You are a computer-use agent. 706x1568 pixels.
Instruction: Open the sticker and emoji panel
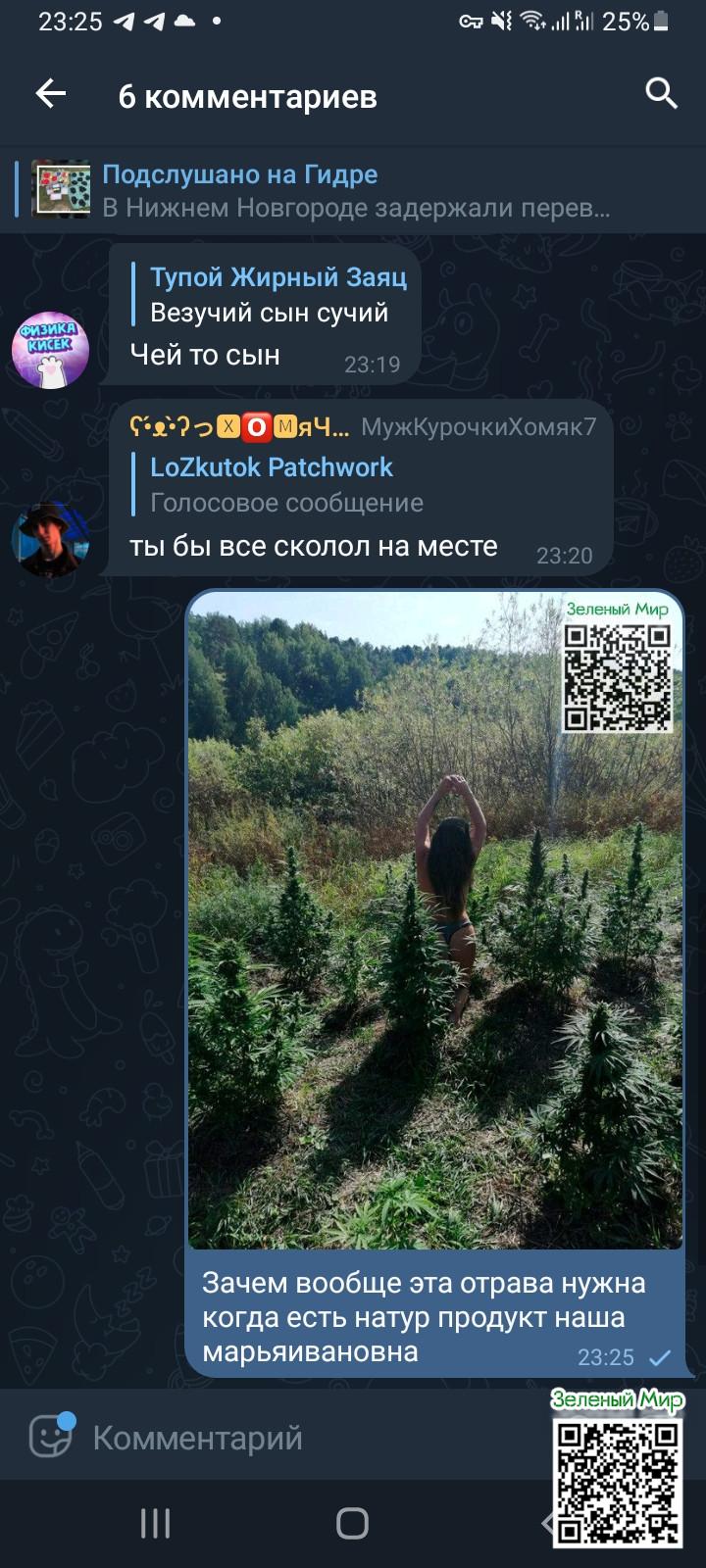49,1438
